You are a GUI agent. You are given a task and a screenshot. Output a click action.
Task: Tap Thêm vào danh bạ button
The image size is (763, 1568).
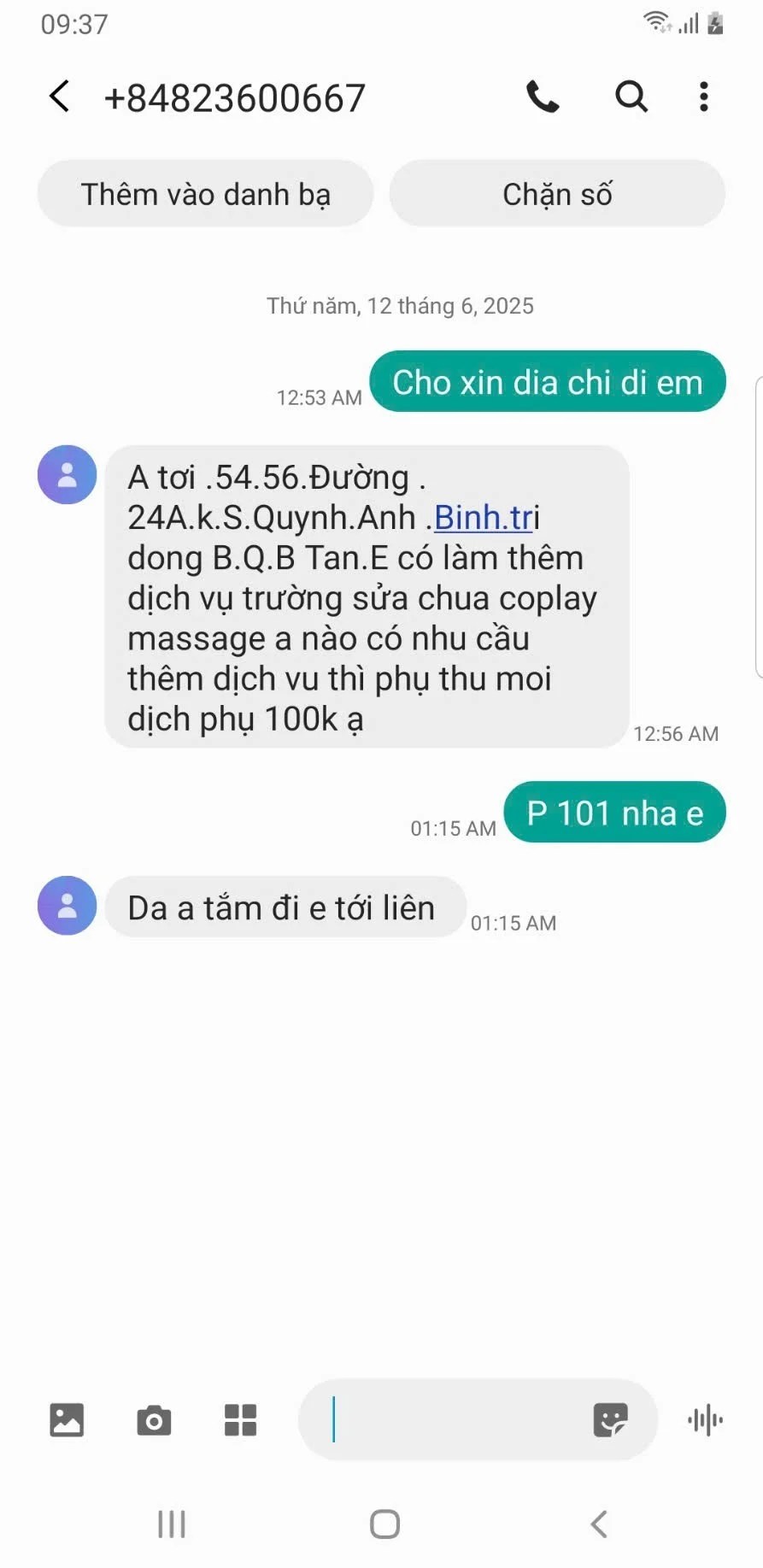[205, 194]
